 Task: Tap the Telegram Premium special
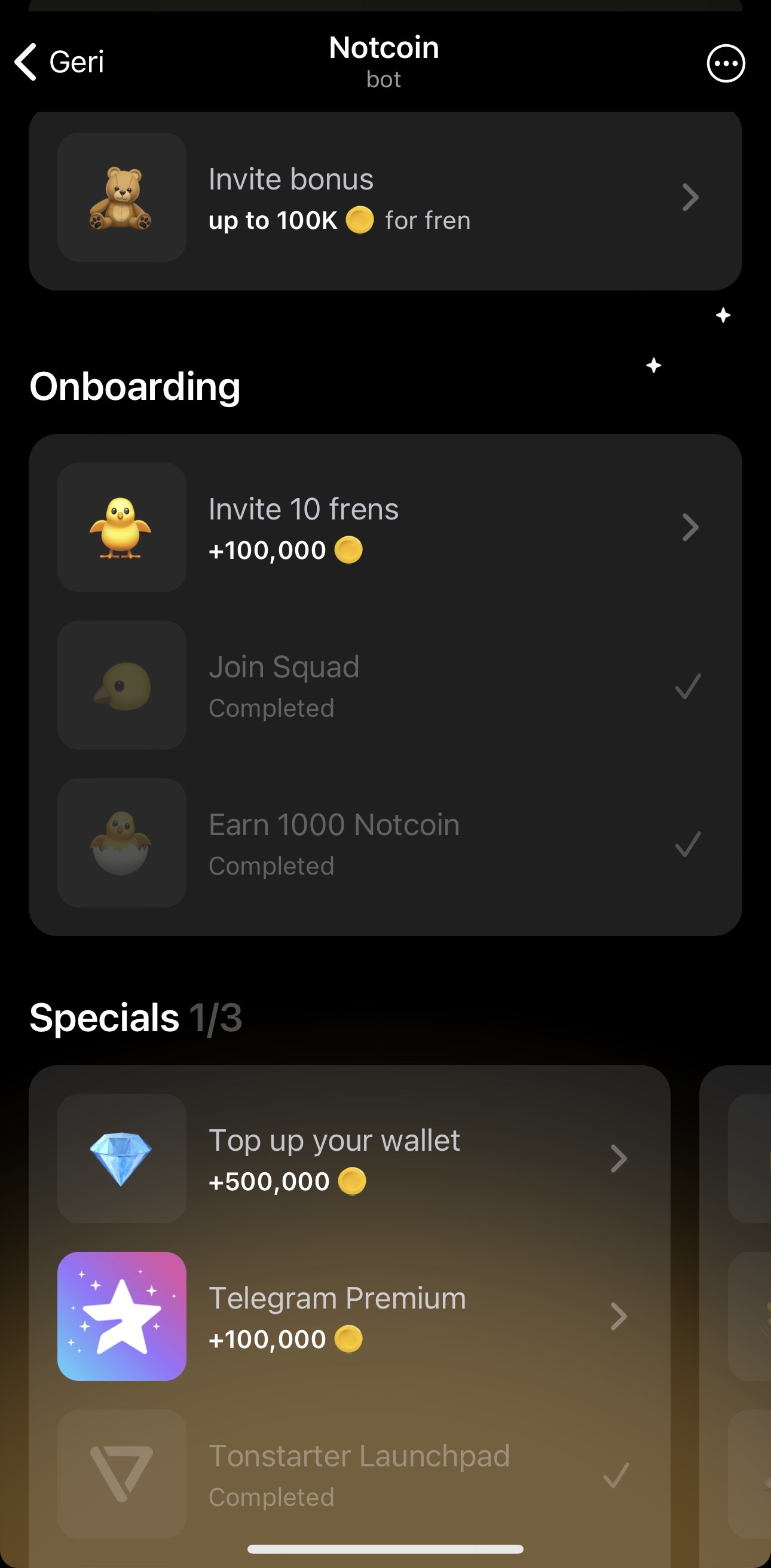(x=349, y=1316)
